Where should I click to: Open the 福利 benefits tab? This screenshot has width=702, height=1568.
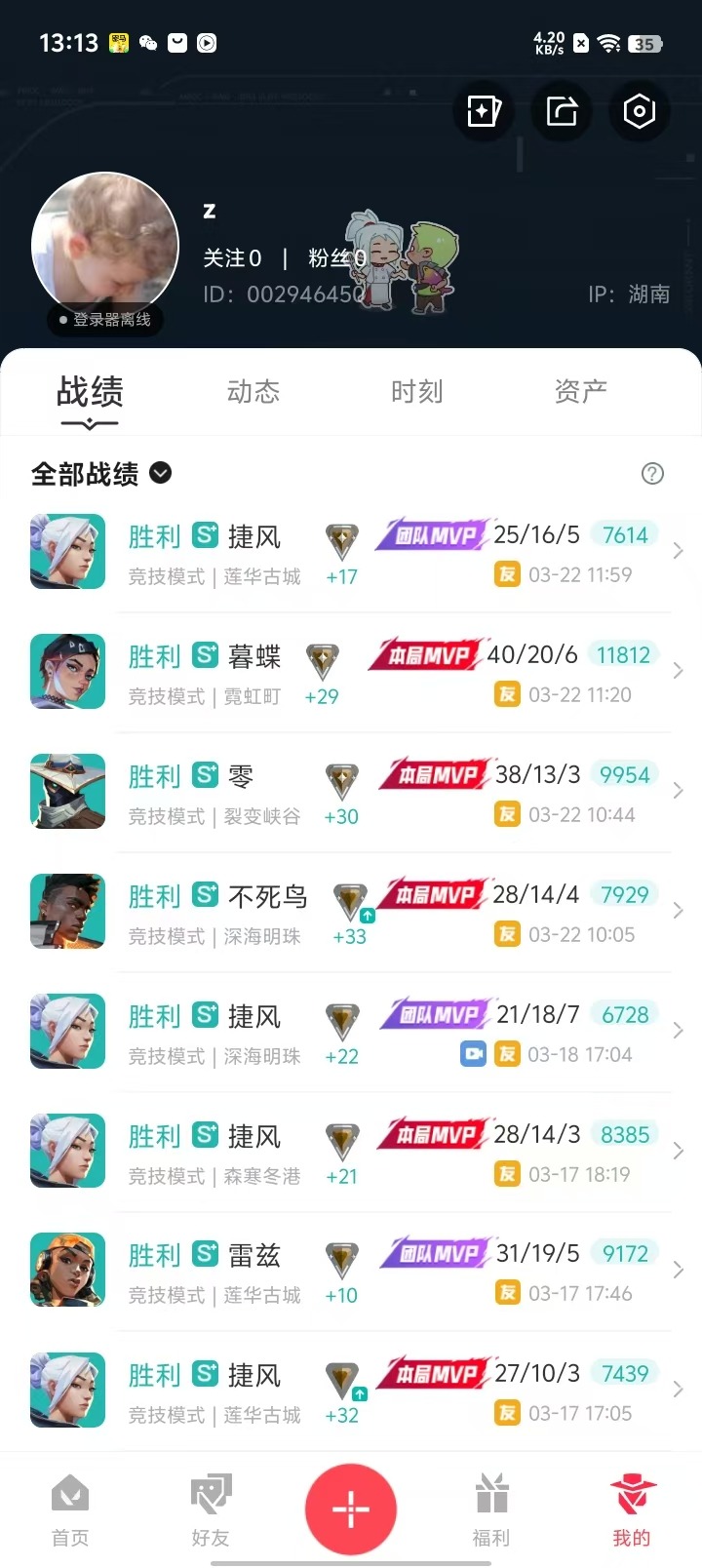click(x=491, y=1509)
